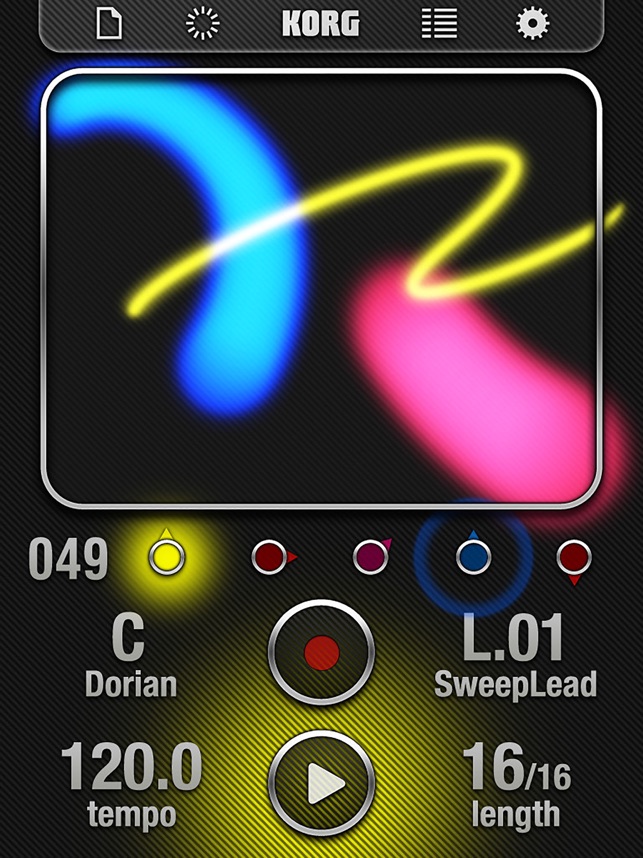Select the blue part dot

473,557
